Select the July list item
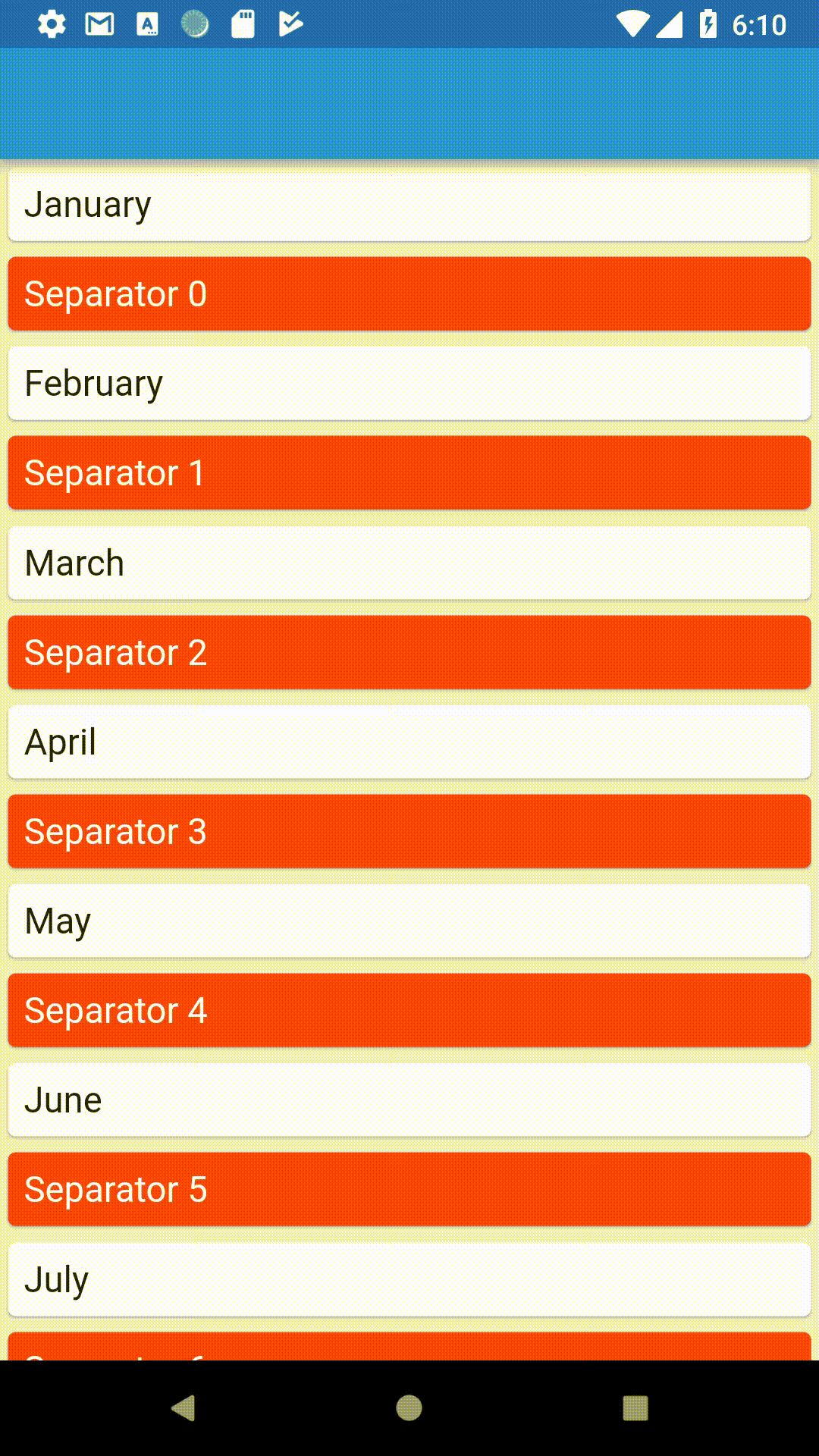This screenshot has width=819, height=1456. tap(409, 1279)
